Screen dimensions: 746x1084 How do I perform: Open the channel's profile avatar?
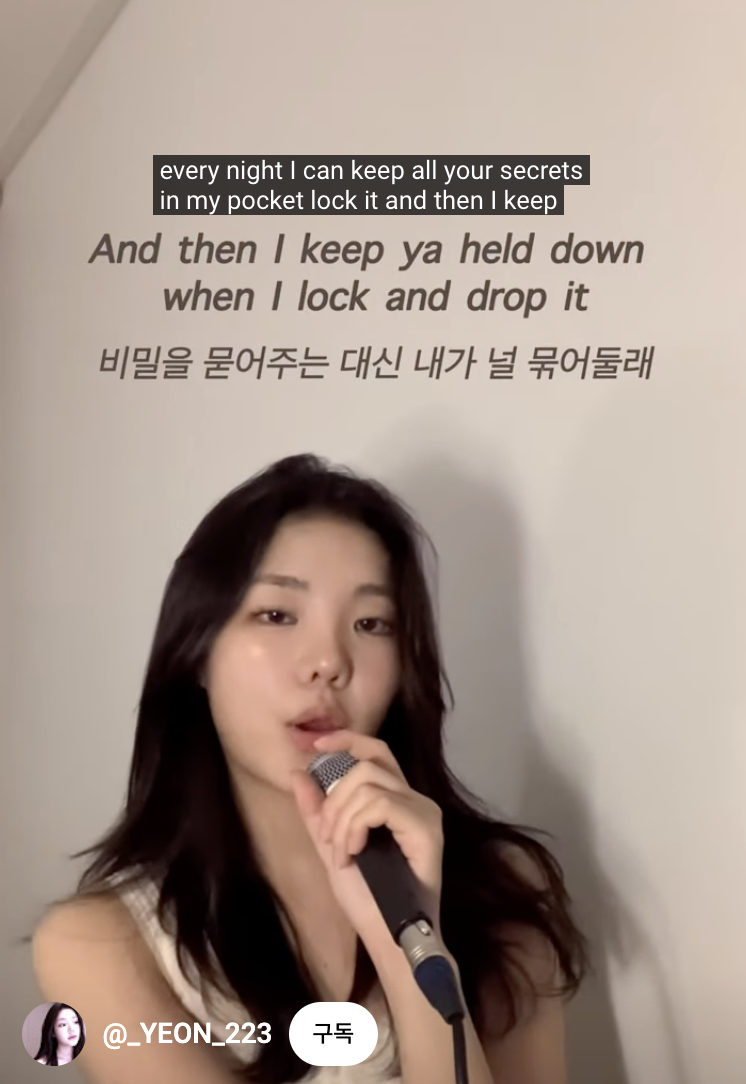tap(53, 1034)
